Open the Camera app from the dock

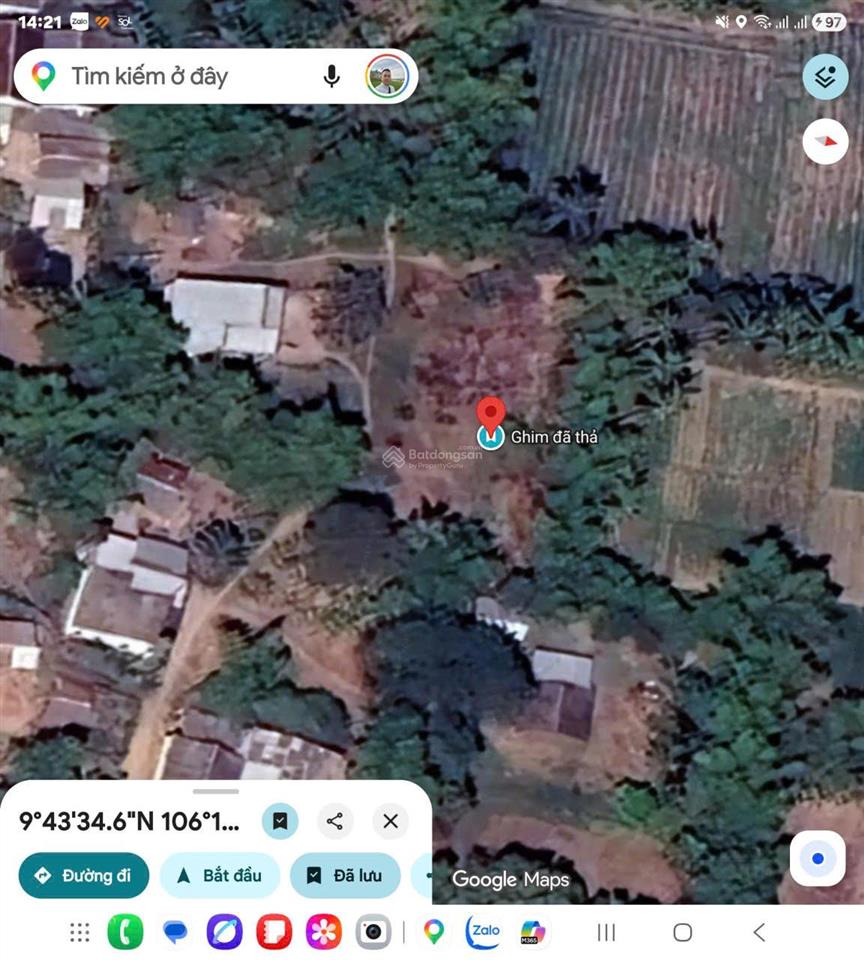click(x=373, y=932)
